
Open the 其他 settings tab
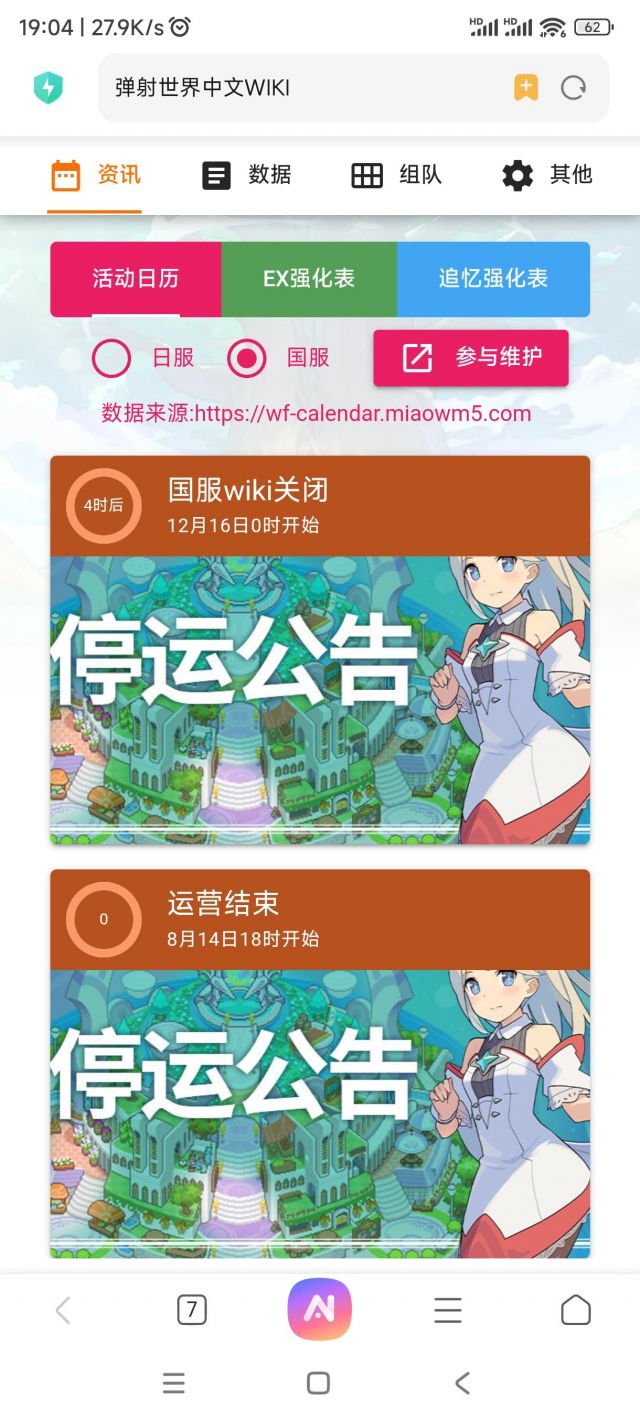pos(547,175)
